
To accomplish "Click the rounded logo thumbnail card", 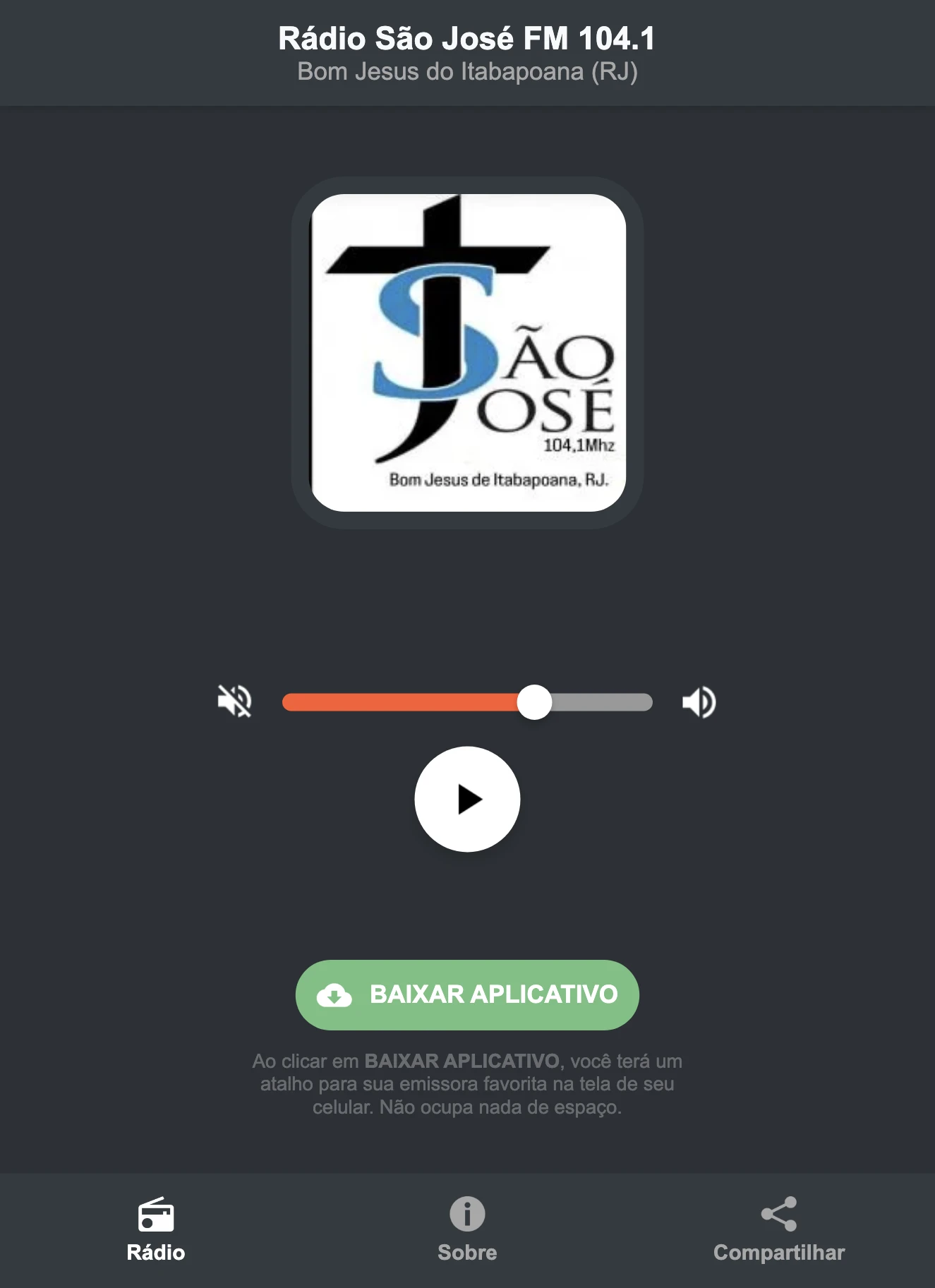I will pos(466,349).
